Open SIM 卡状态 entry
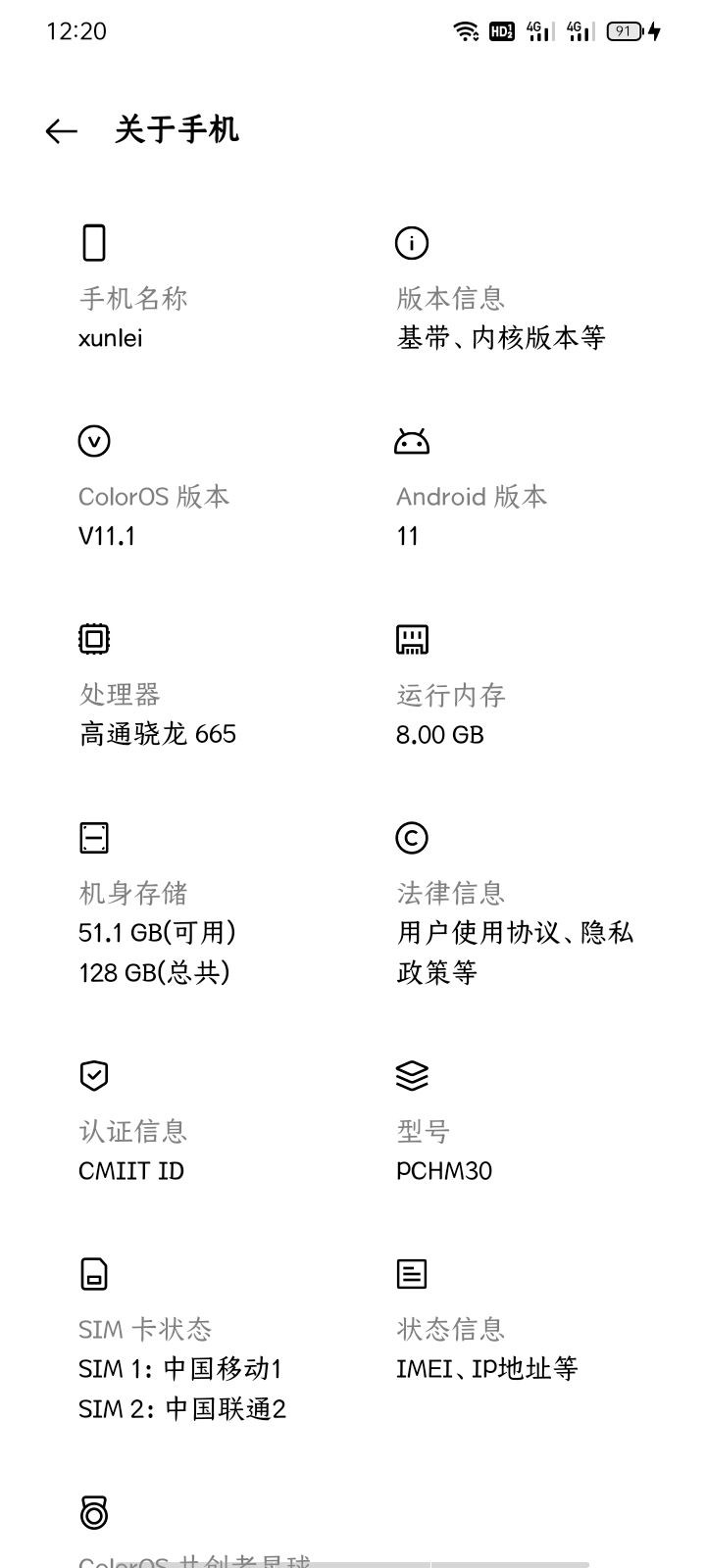Viewport: 706px width, 1568px height. tap(194, 1339)
